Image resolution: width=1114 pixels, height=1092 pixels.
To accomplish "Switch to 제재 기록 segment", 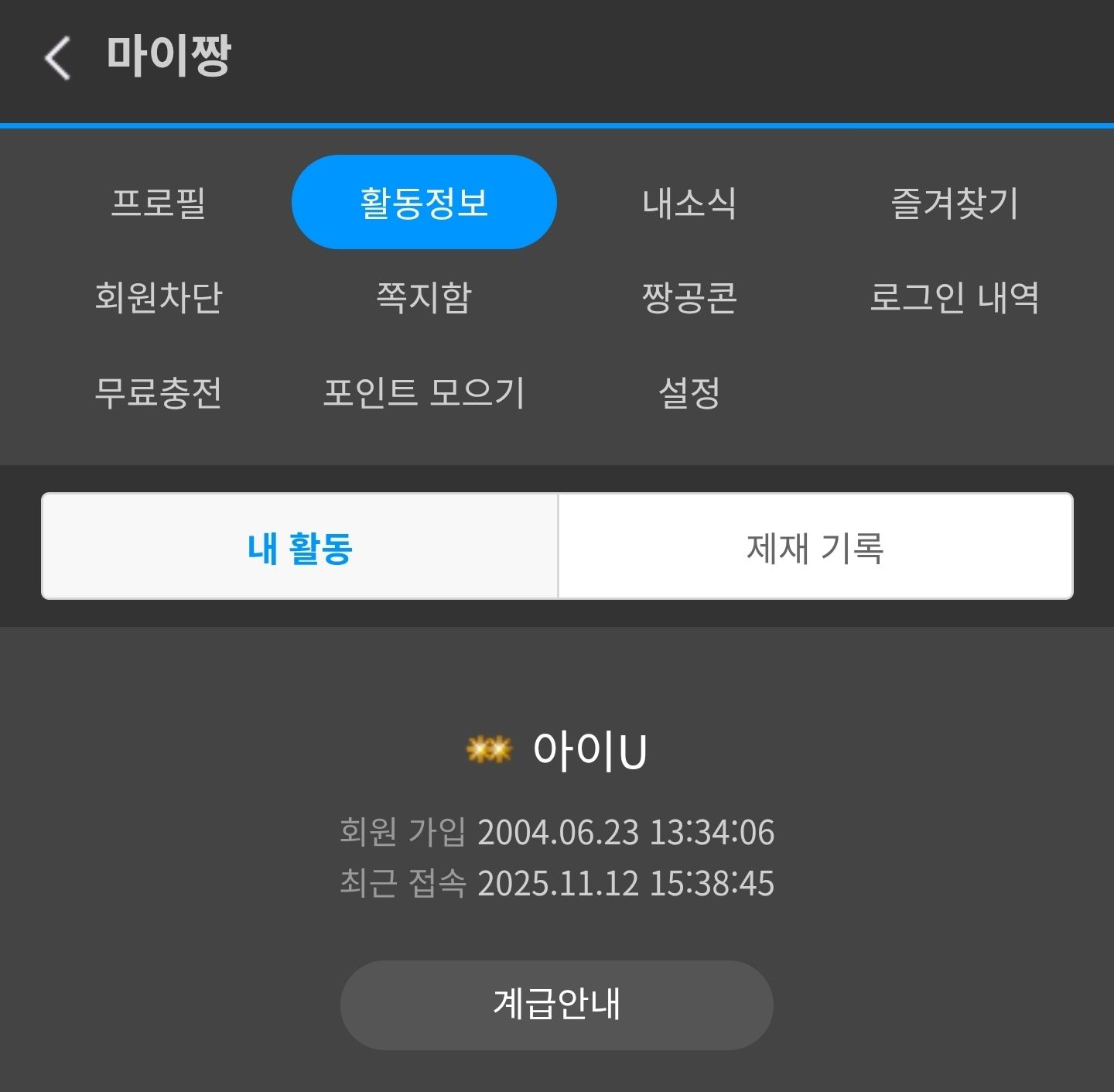I will pos(815,546).
